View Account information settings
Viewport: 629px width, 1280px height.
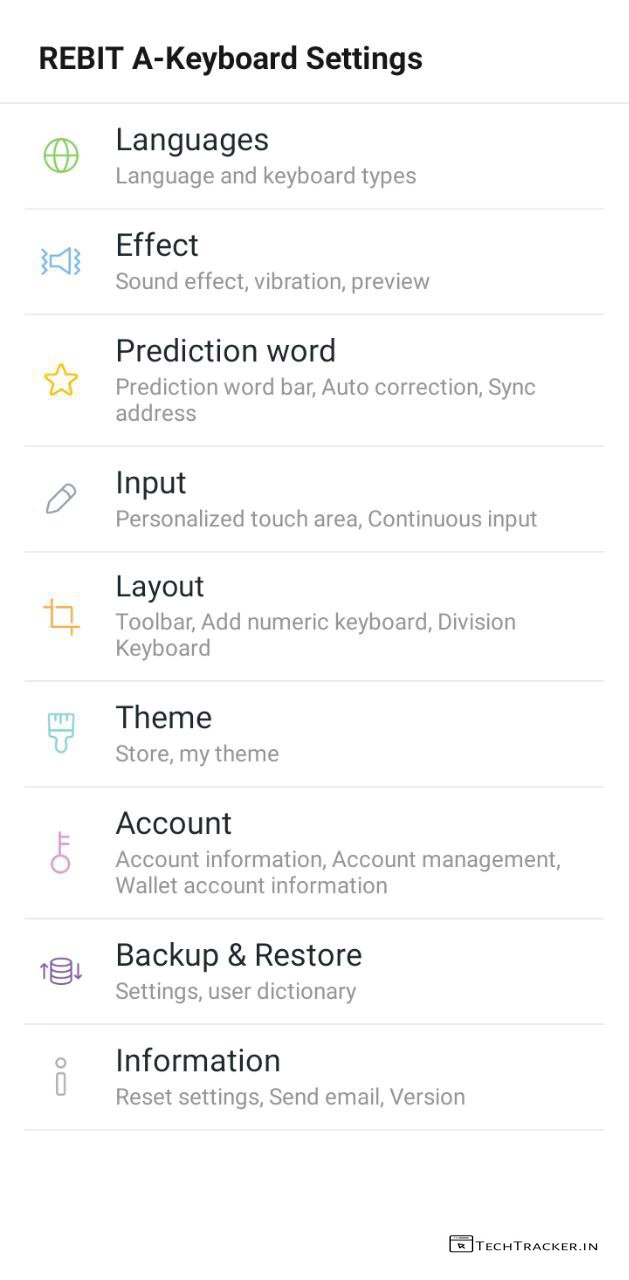click(314, 852)
